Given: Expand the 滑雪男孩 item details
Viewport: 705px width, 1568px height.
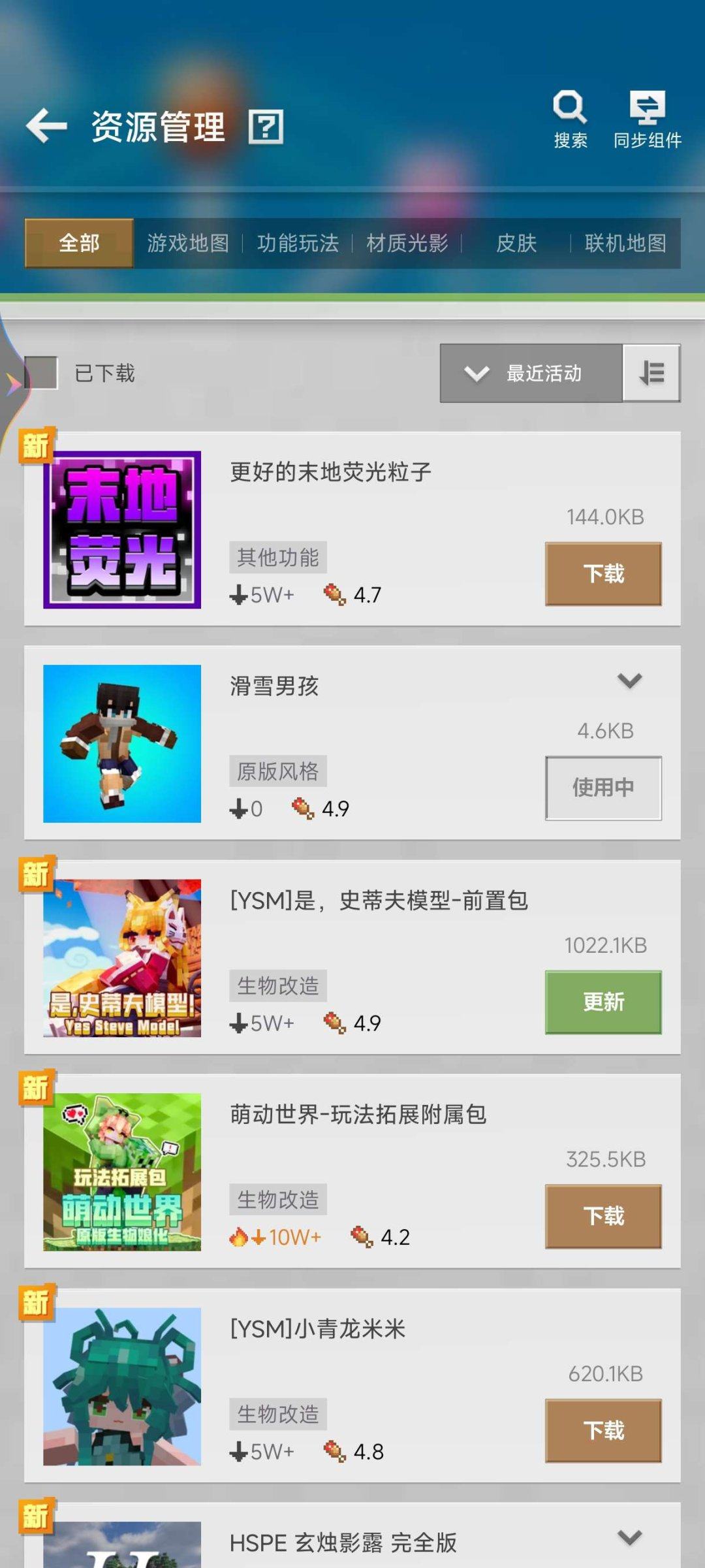Looking at the screenshot, I should (x=628, y=680).
